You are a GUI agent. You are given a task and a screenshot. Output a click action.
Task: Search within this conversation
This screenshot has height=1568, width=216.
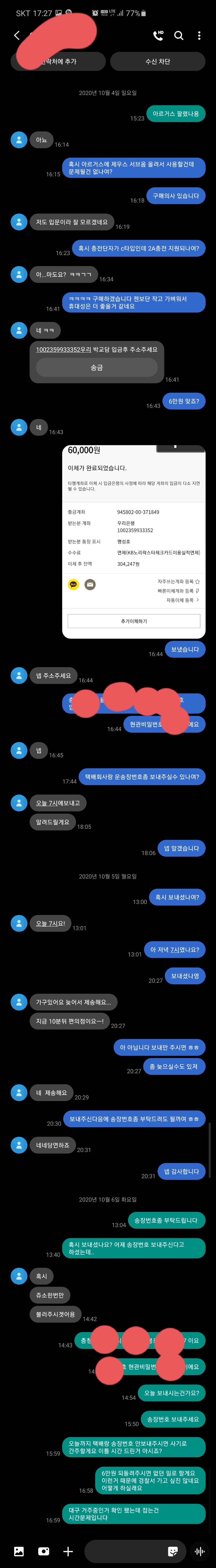pyautogui.click(x=179, y=36)
